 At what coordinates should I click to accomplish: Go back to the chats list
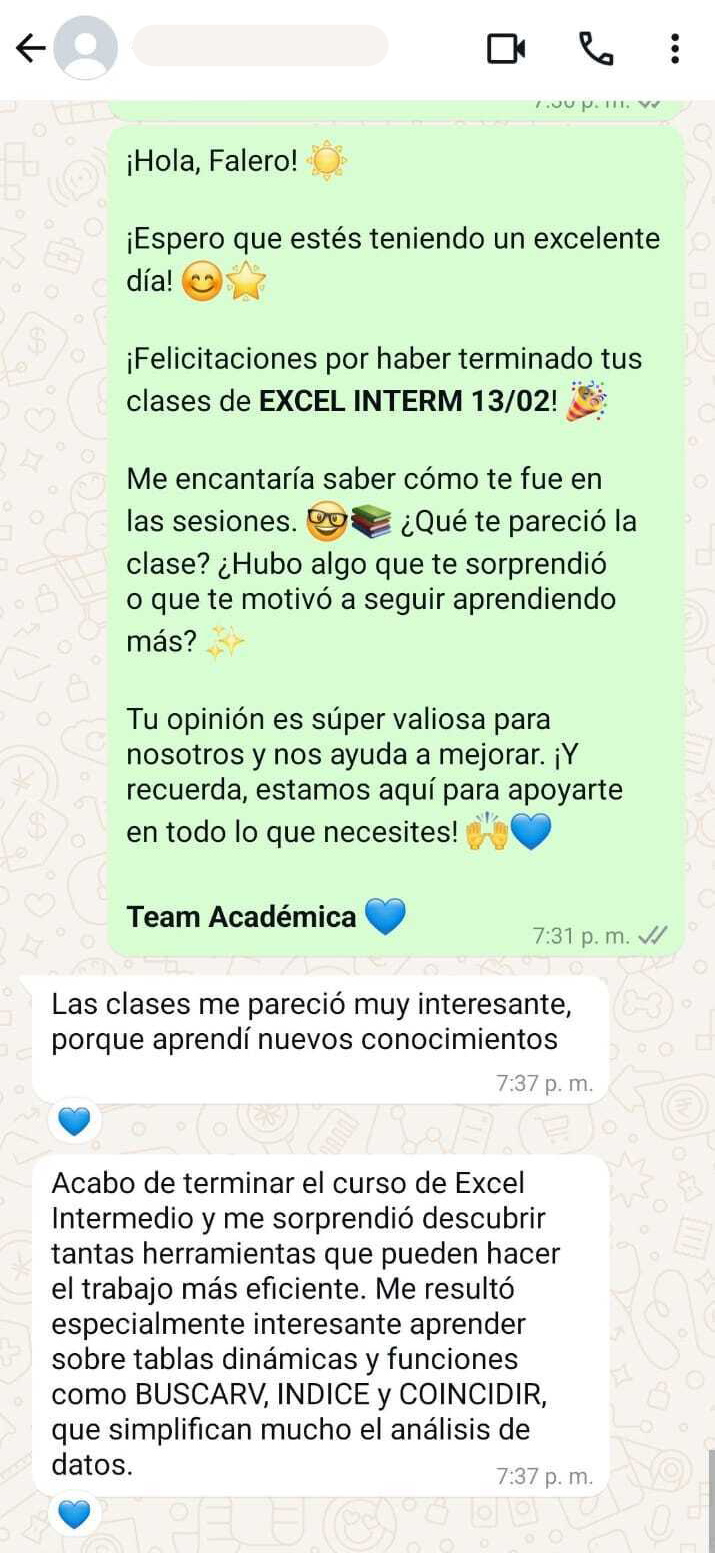[x=31, y=48]
